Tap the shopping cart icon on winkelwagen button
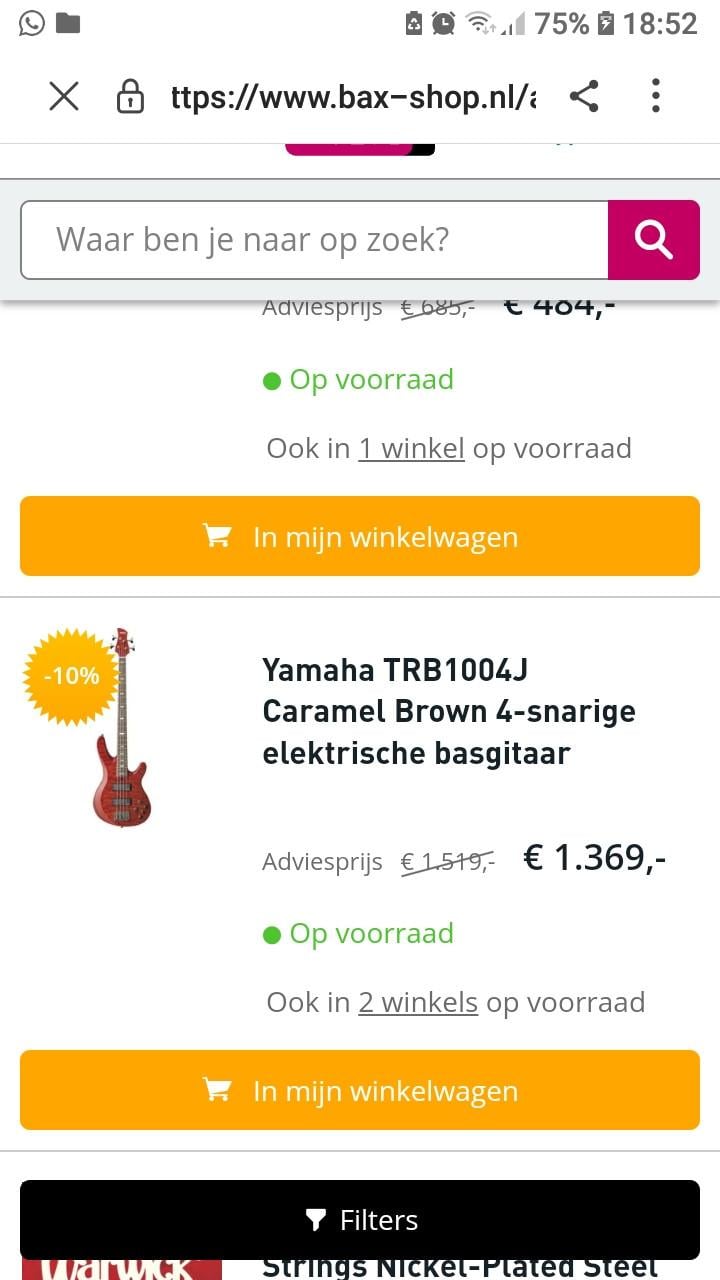The width and height of the screenshot is (720, 1280). 217,1090
